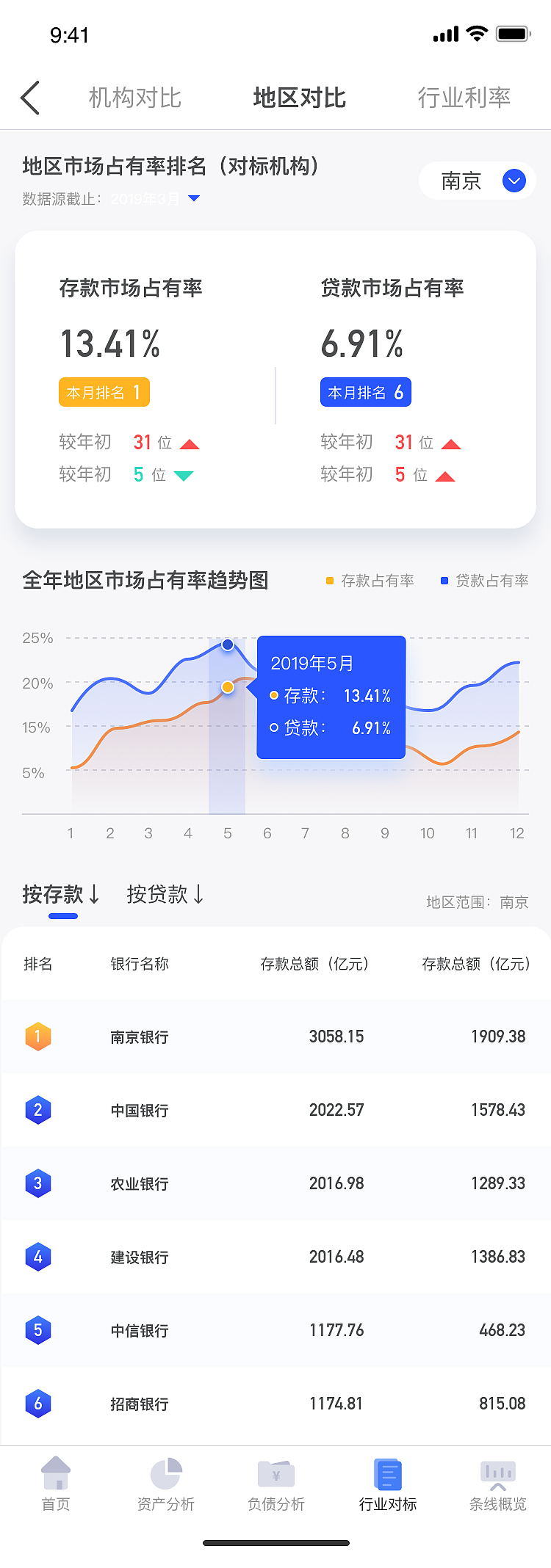Viewport: 551px width, 1568px height.
Task: Click the blue underline indicator below 按存款
Action: point(63,915)
